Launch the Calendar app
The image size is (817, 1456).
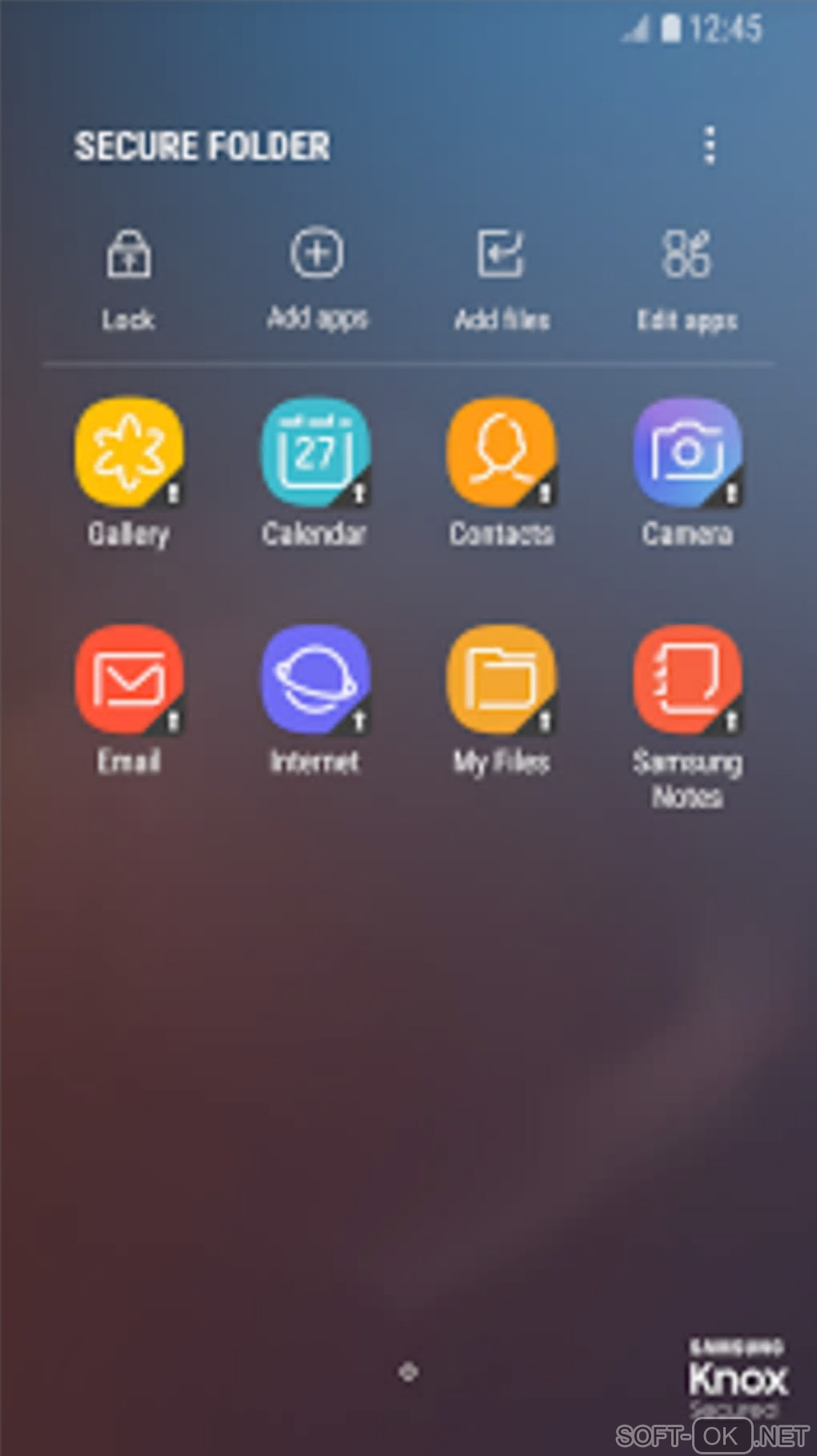click(315, 453)
